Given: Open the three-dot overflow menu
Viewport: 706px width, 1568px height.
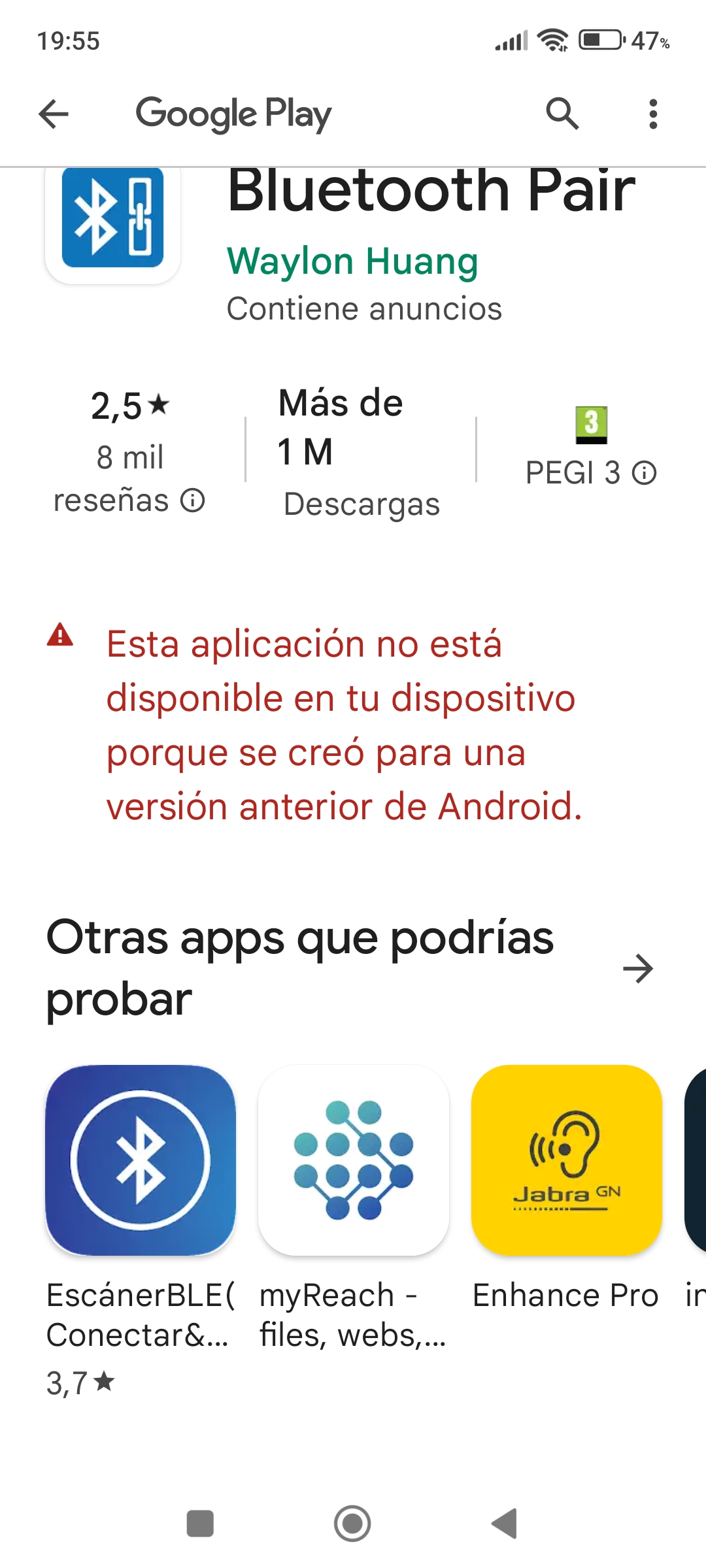Looking at the screenshot, I should [652, 114].
